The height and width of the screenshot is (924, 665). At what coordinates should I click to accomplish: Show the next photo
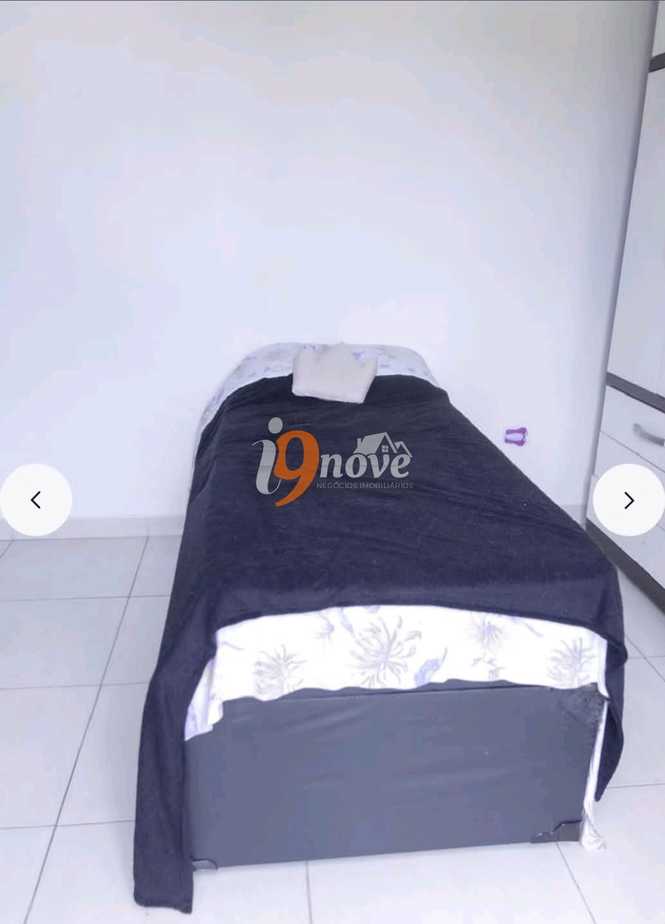pyautogui.click(x=628, y=500)
